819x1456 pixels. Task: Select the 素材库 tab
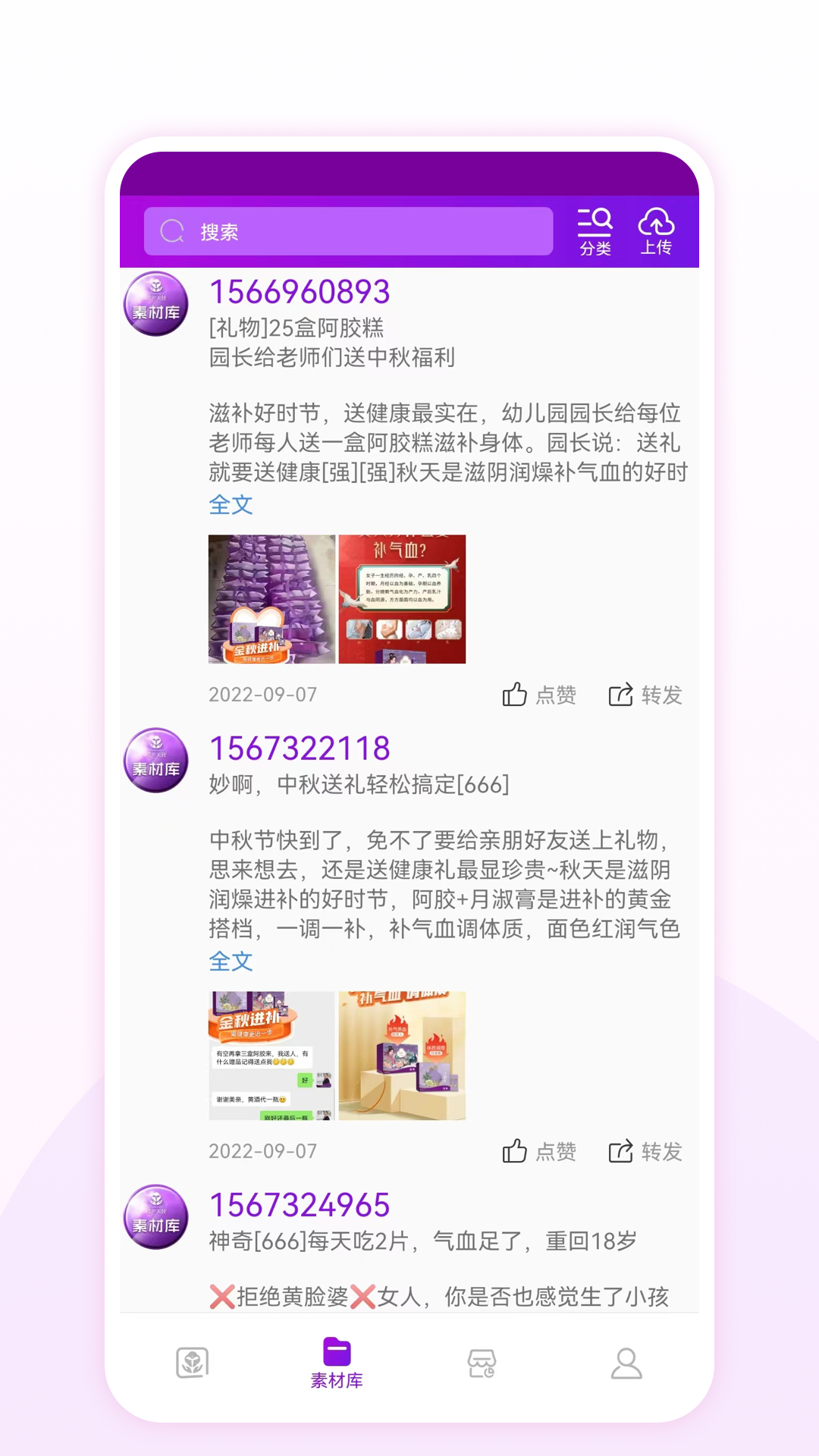click(337, 1363)
